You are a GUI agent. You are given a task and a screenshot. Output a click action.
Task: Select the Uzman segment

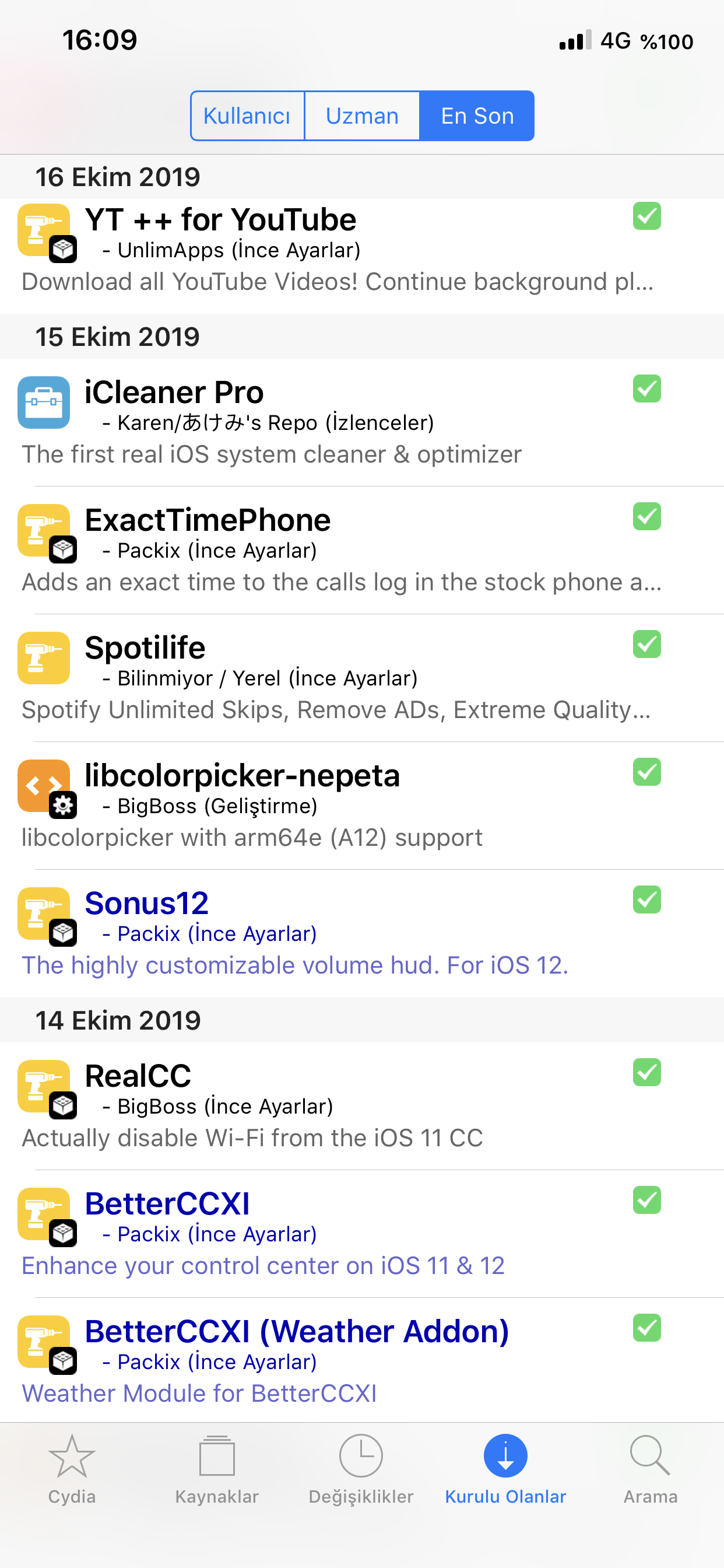(x=362, y=116)
